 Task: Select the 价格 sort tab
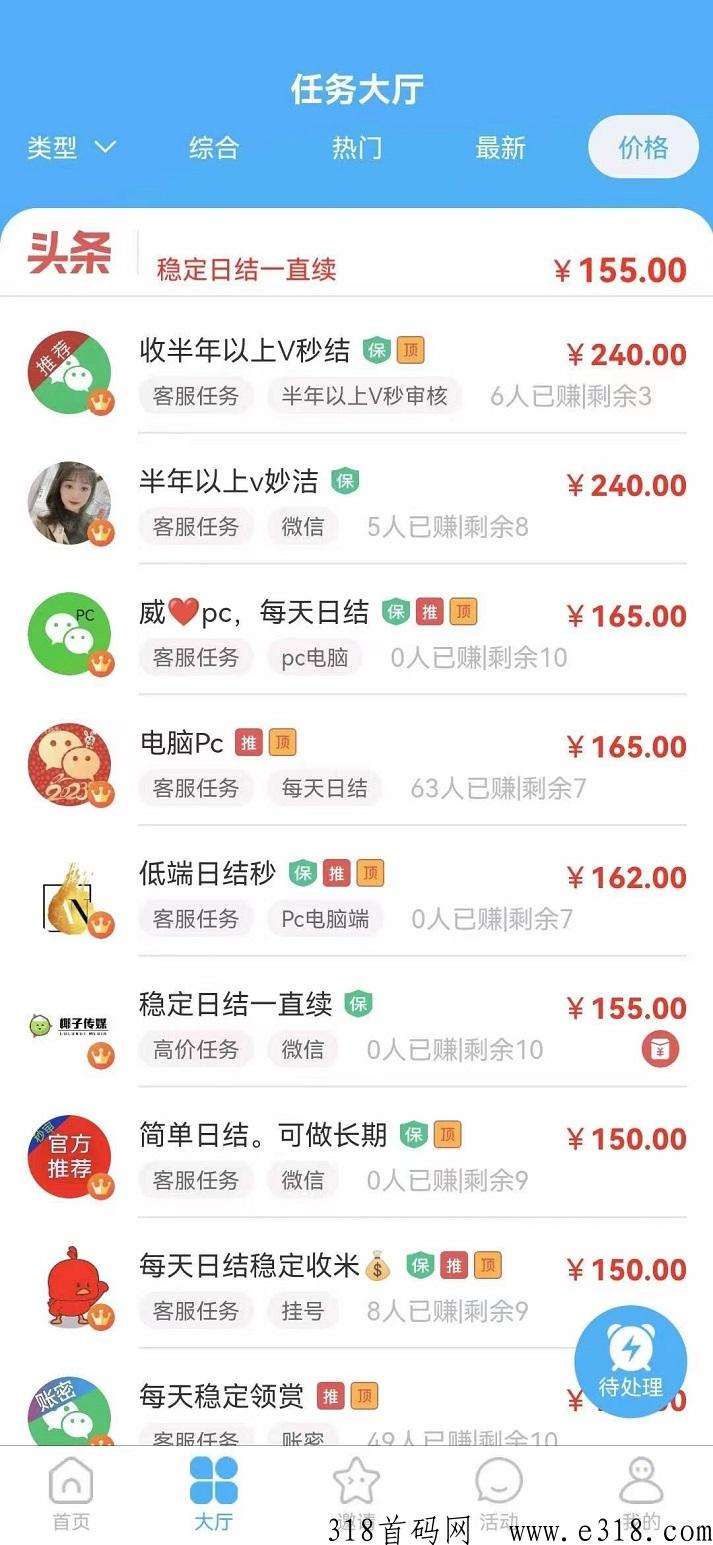pyautogui.click(x=643, y=148)
